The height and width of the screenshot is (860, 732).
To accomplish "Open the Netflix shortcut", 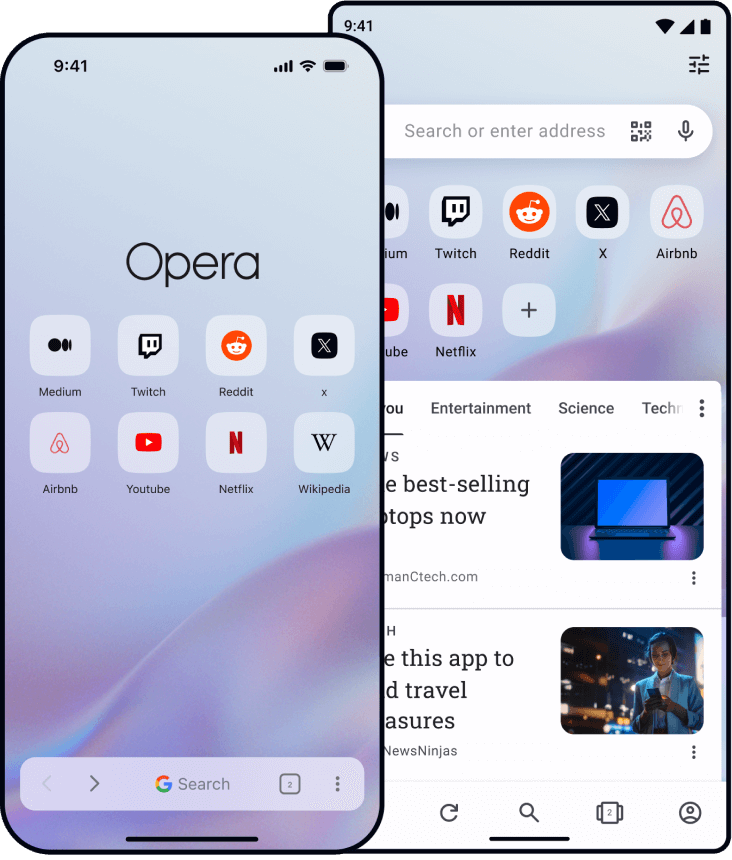I will click(x=236, y=442).
